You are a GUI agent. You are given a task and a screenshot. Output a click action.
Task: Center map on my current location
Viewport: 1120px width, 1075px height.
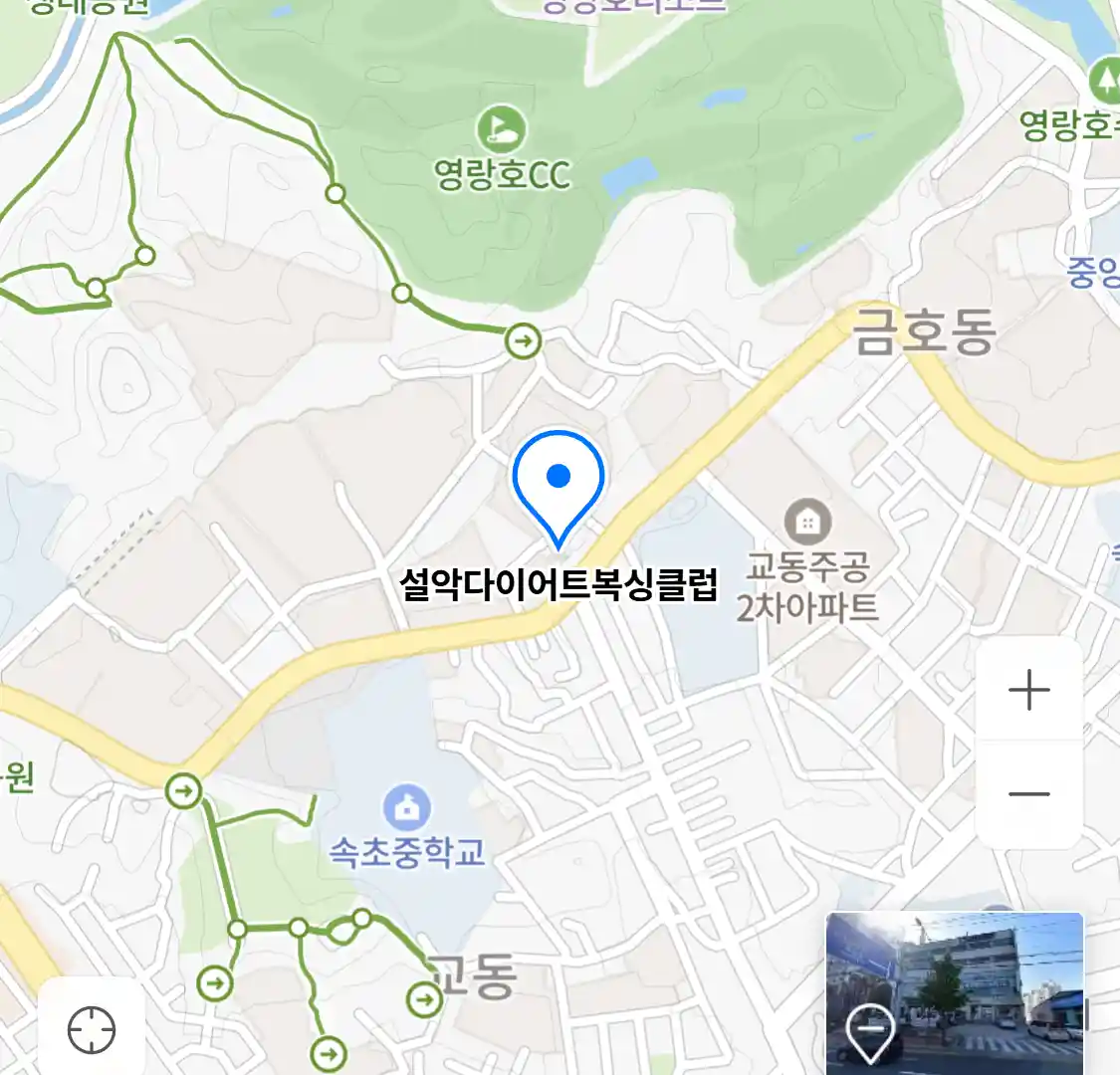(x=92, y=1029)
